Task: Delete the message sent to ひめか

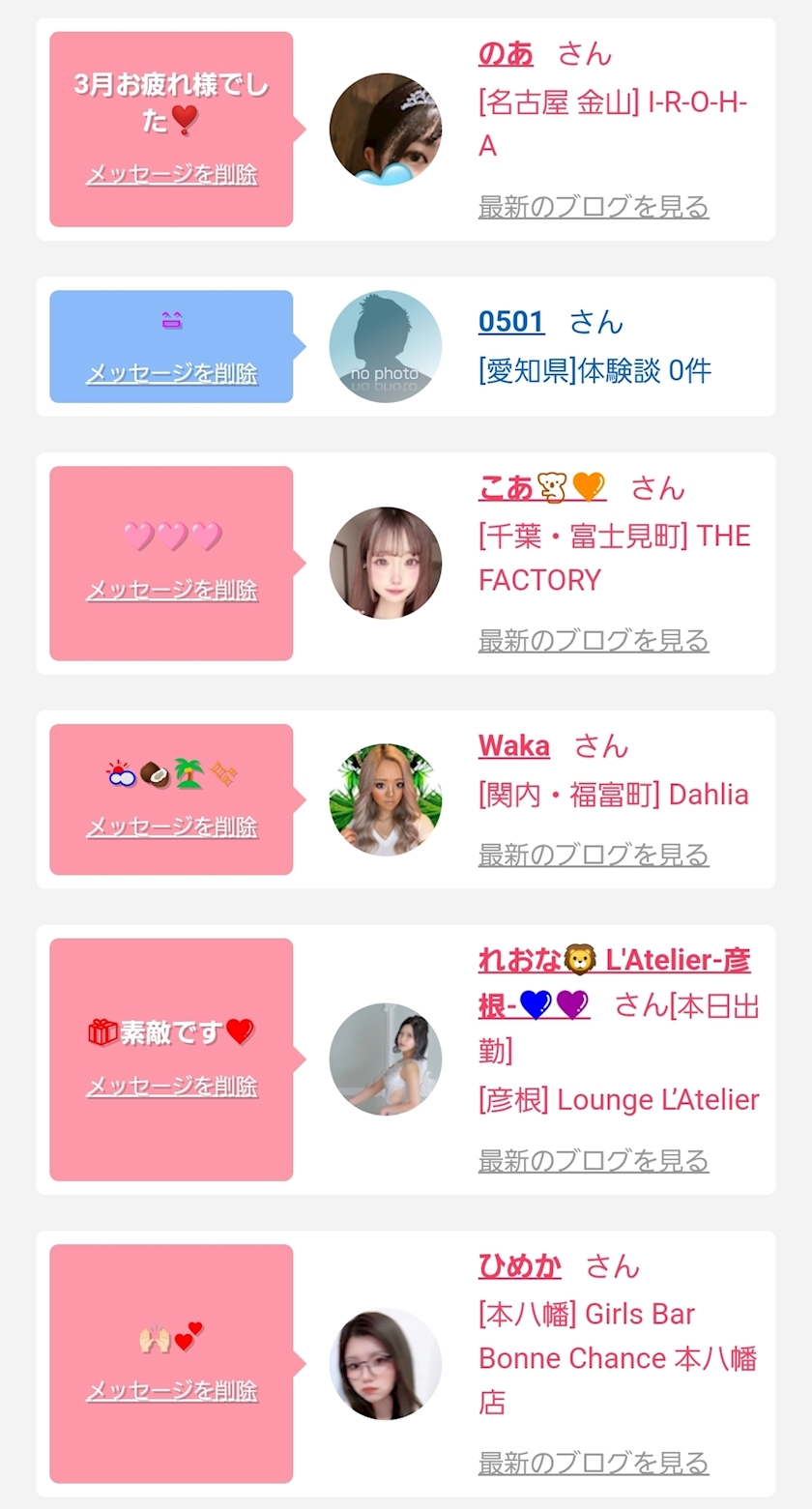Action: click(x=172, y=1391)
